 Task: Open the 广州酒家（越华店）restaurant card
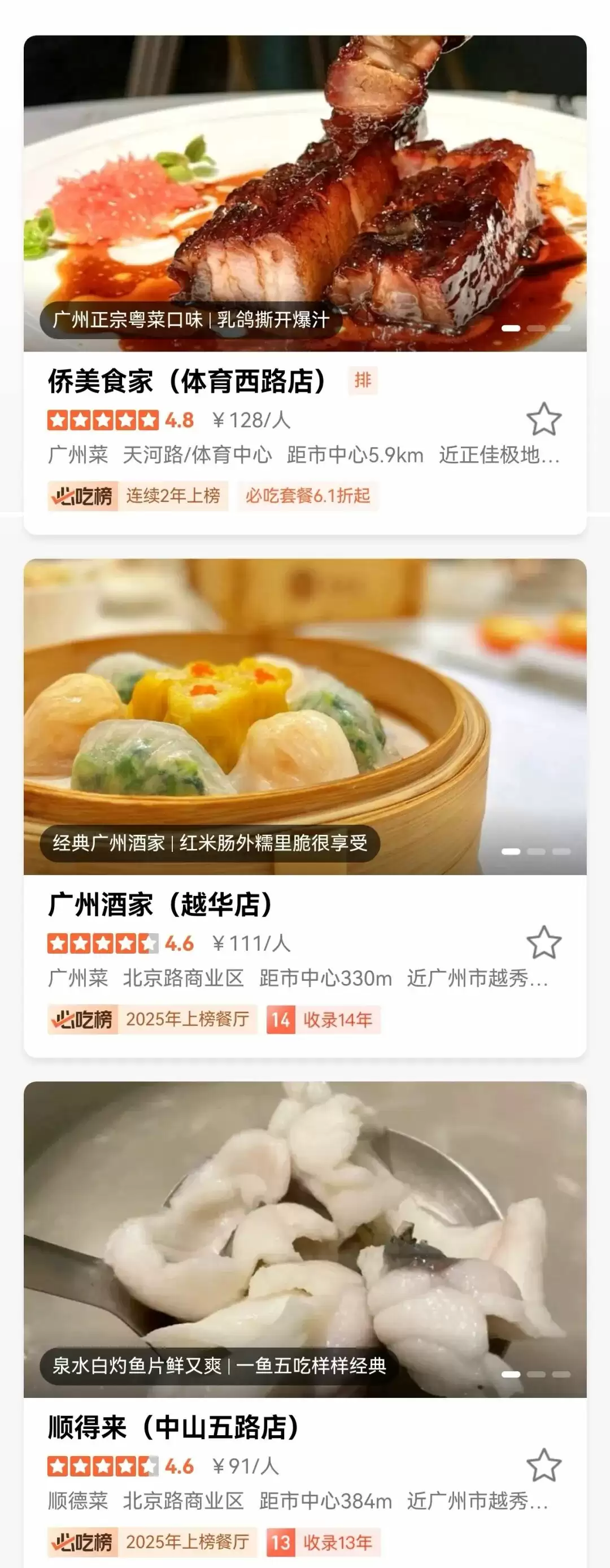(160, 904)
